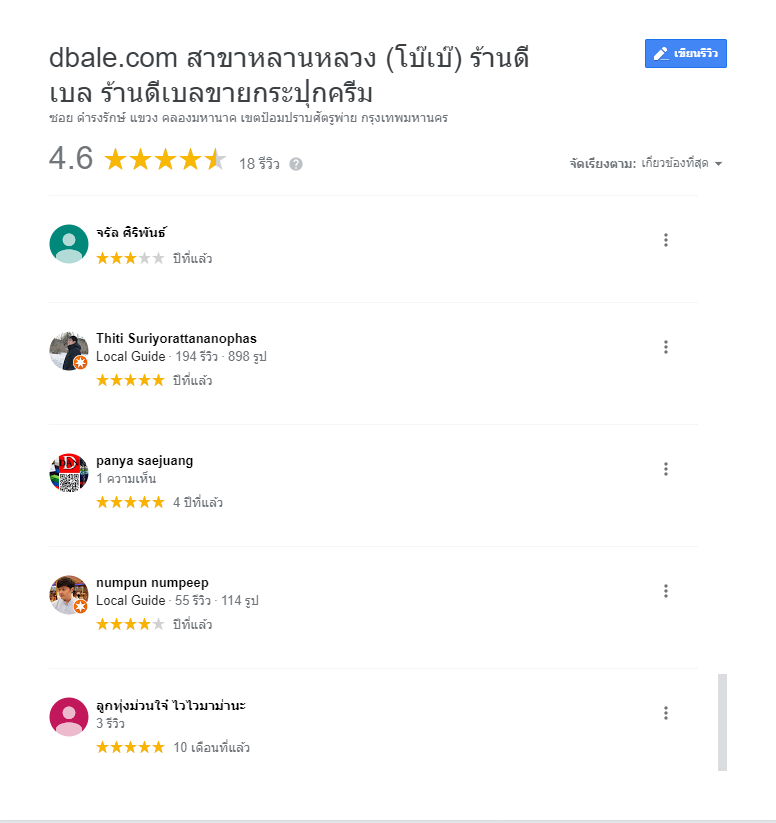
Task: View panya saejuang profile
Action: [x=144, y=460]
